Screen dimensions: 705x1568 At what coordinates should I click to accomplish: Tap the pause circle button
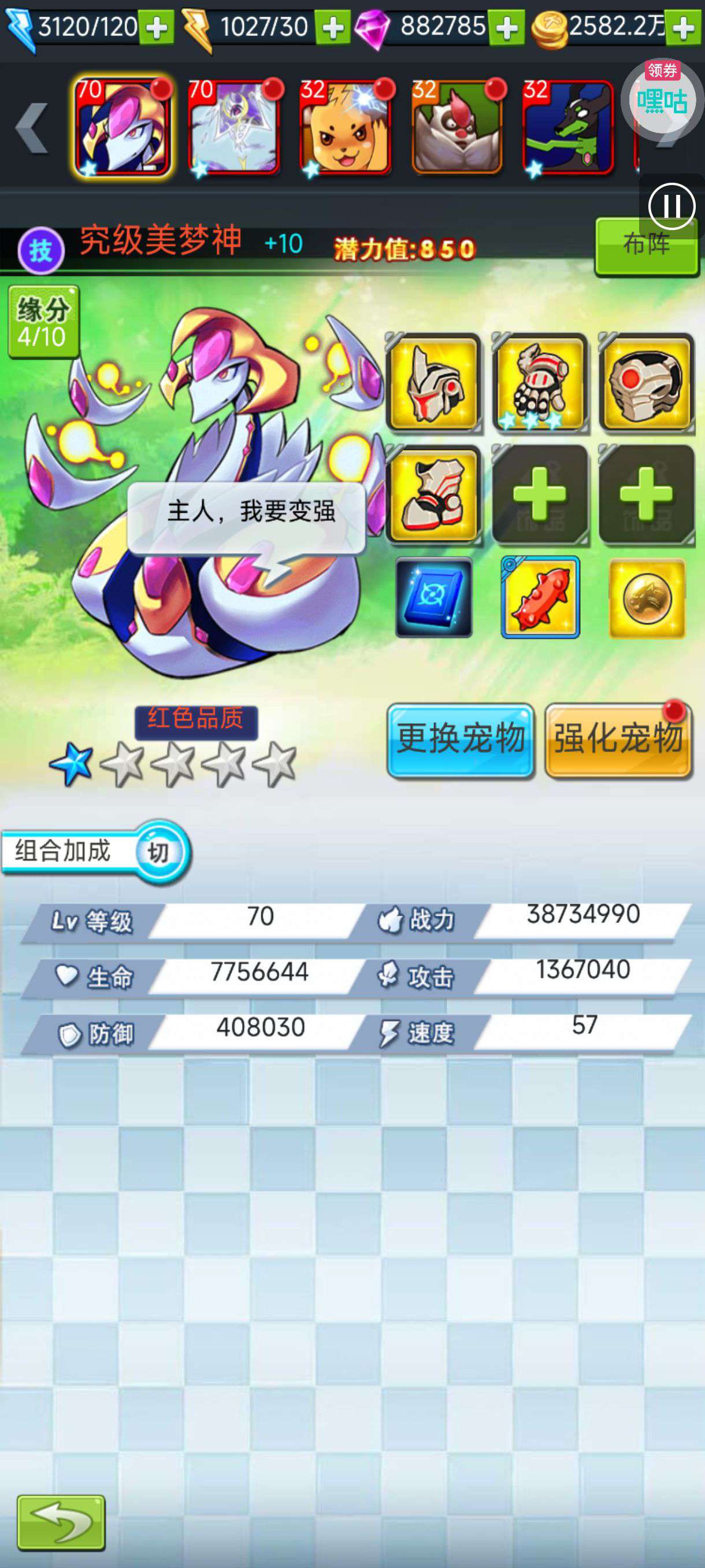point(671,207)
